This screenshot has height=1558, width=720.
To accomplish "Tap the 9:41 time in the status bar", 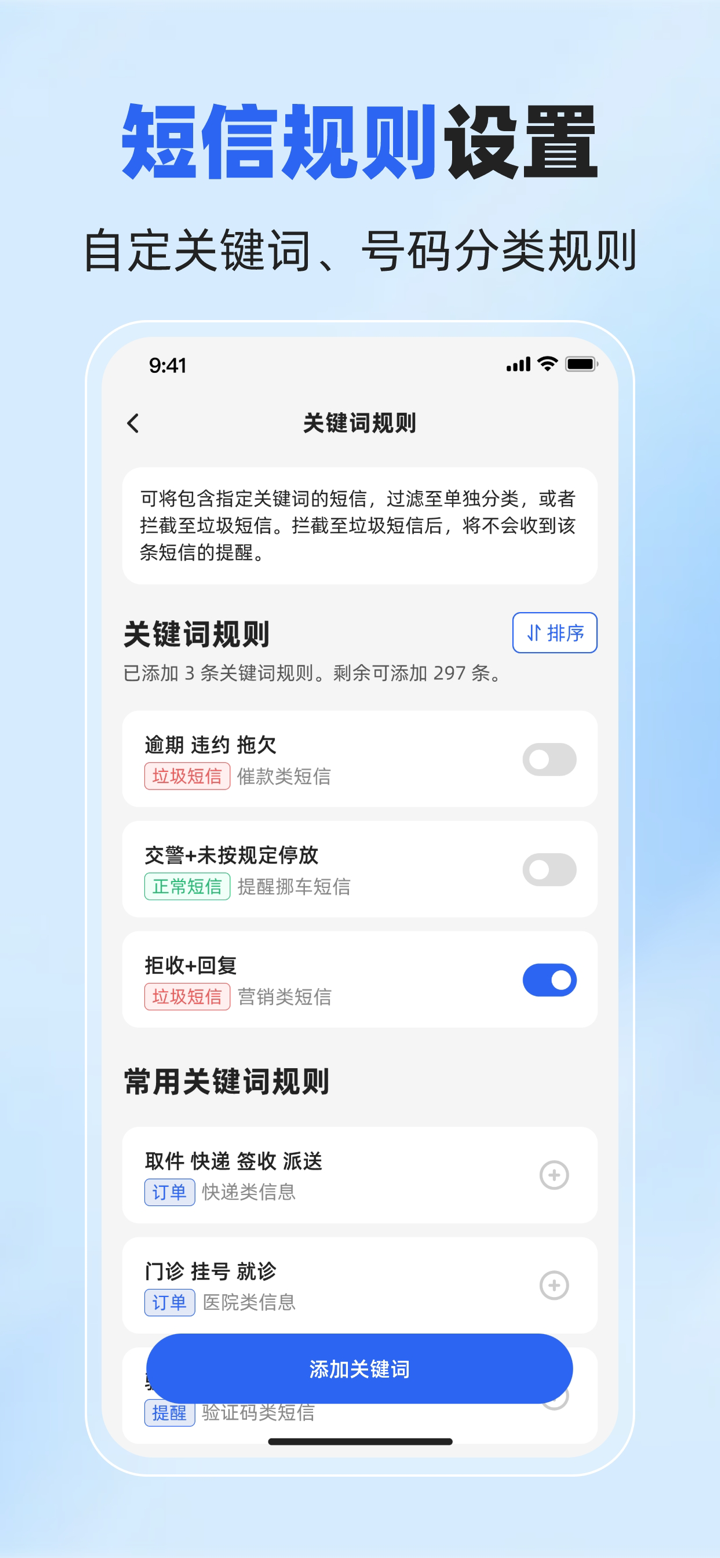I will pos(169,365).
